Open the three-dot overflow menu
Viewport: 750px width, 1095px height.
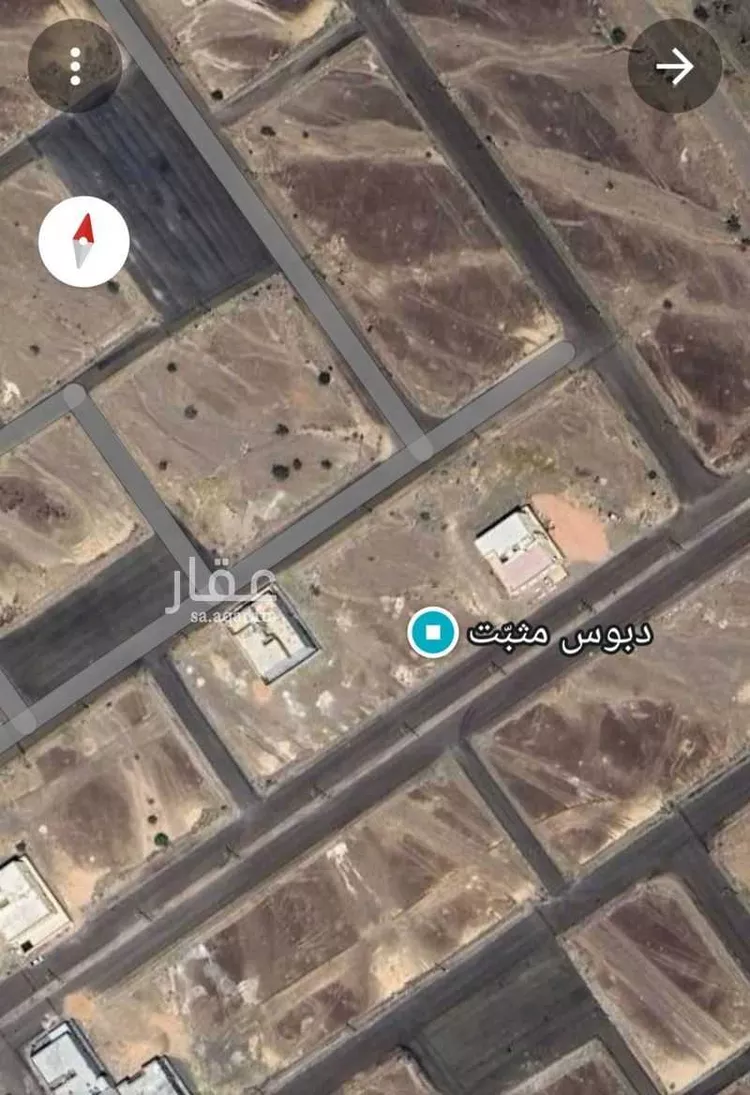click(x=75, y=66)
